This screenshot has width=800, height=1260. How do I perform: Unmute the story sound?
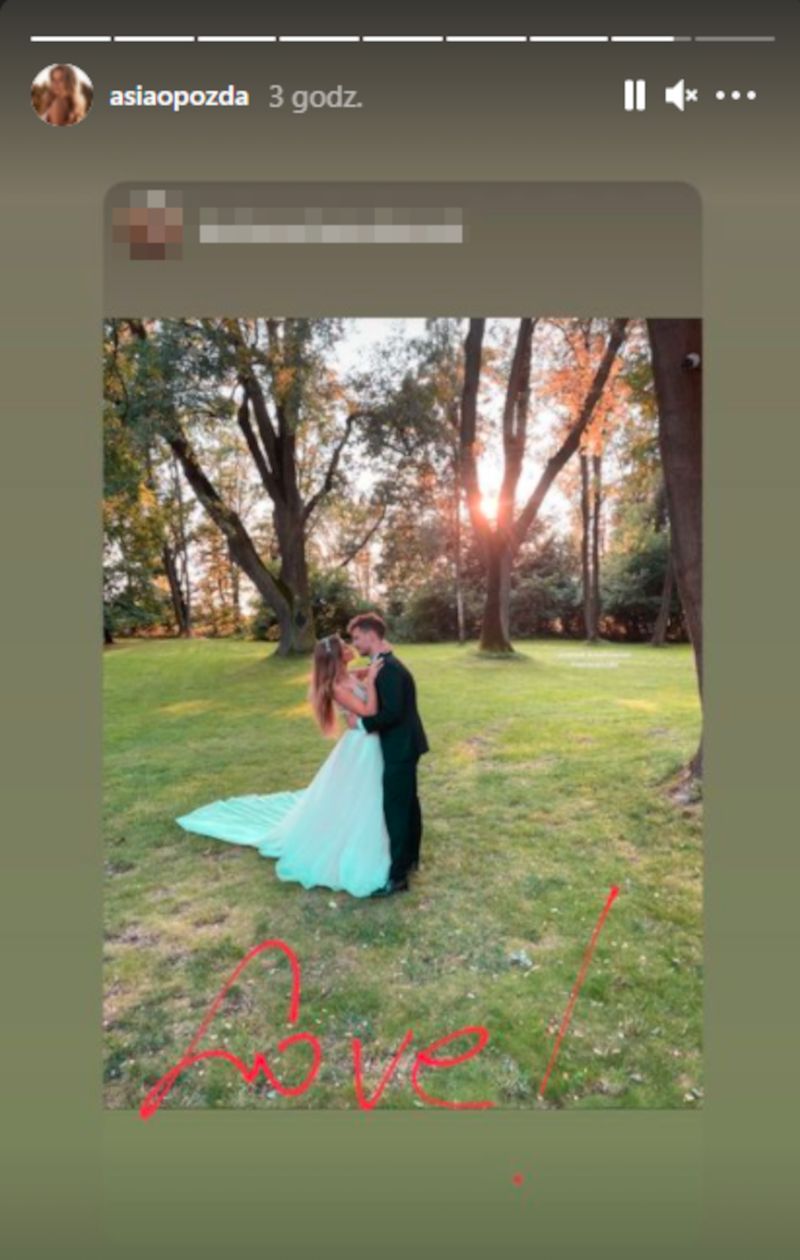(x=681, y=96)
